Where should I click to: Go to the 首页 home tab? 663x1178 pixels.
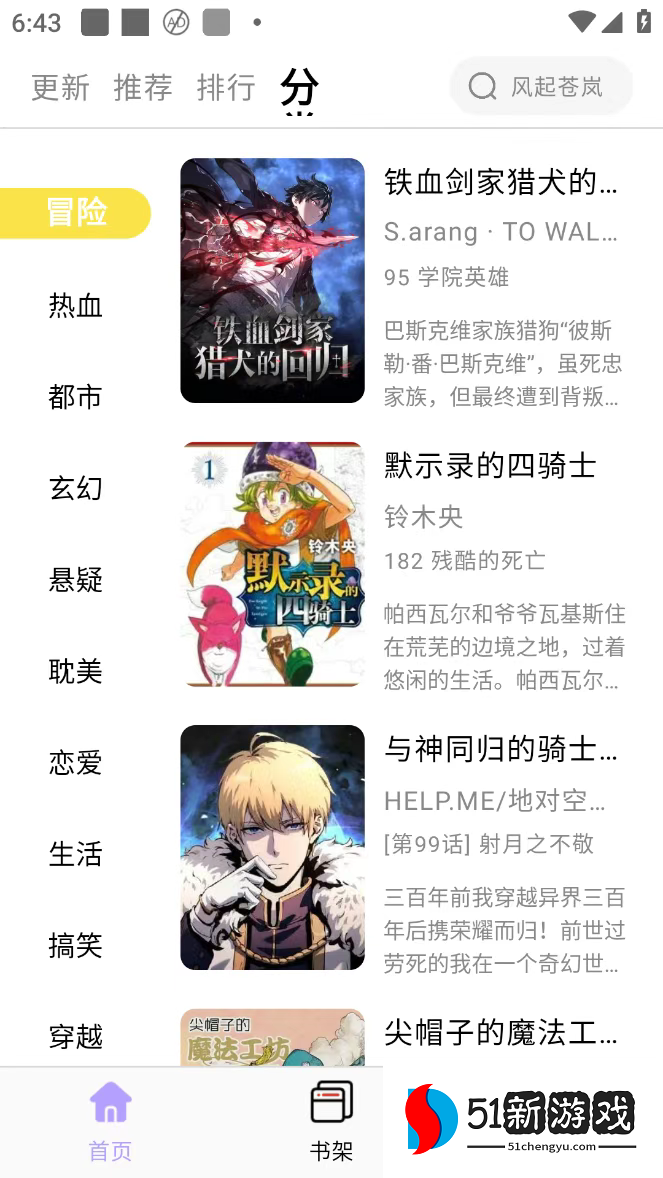coord(110,1121)
